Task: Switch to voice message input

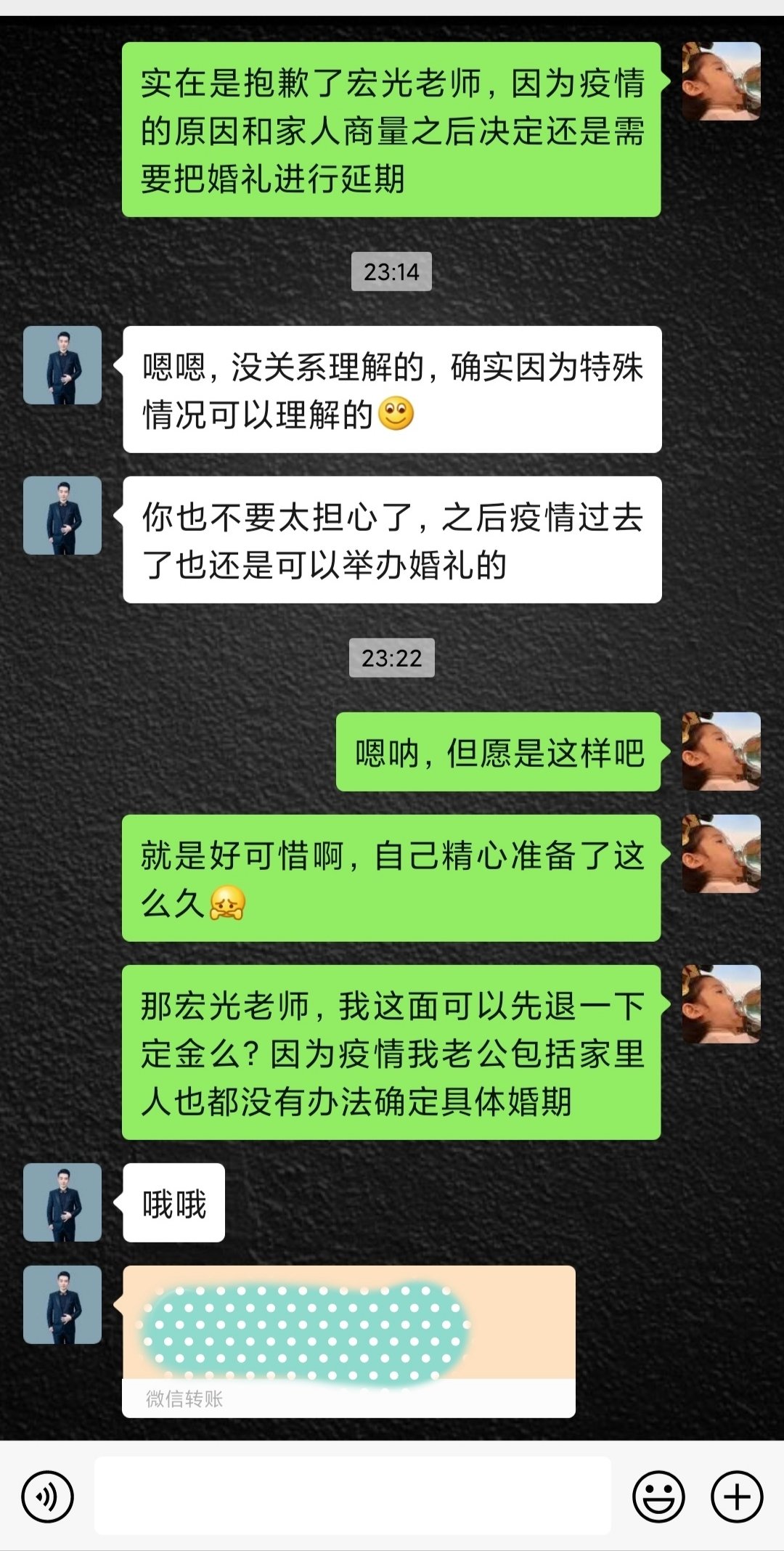Action: (x=48, y=1497)
